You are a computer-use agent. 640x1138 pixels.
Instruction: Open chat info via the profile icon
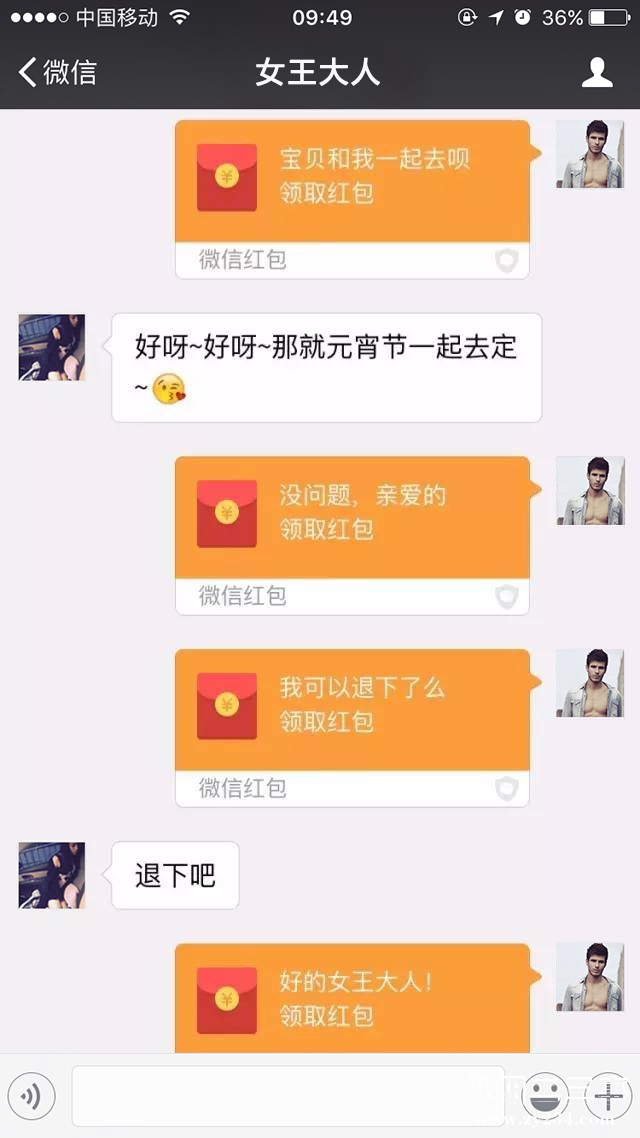(x=597, y=72)
